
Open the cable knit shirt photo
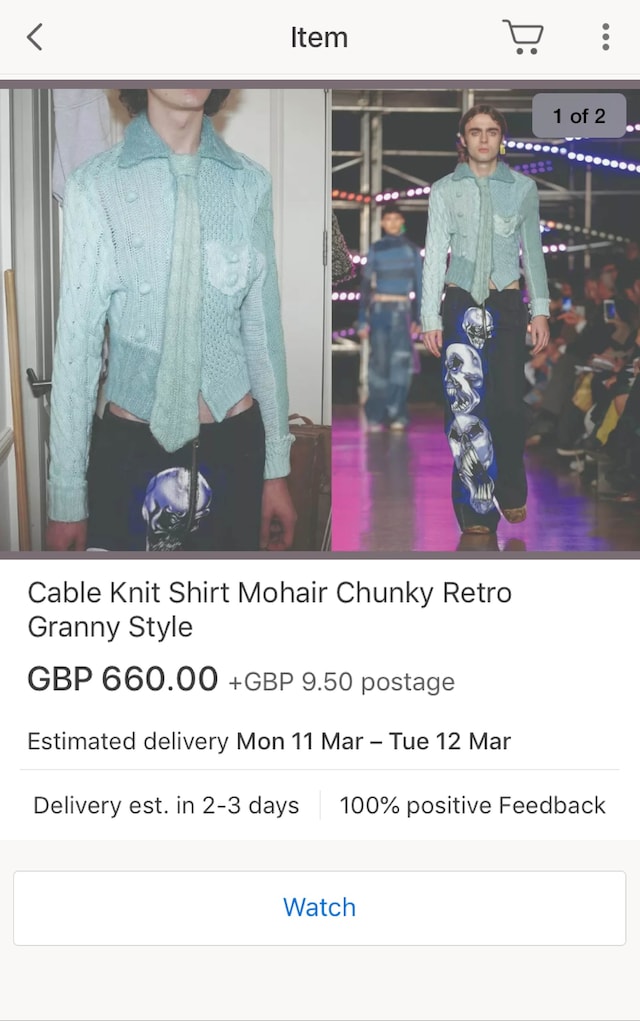click(x=320, y=320)
